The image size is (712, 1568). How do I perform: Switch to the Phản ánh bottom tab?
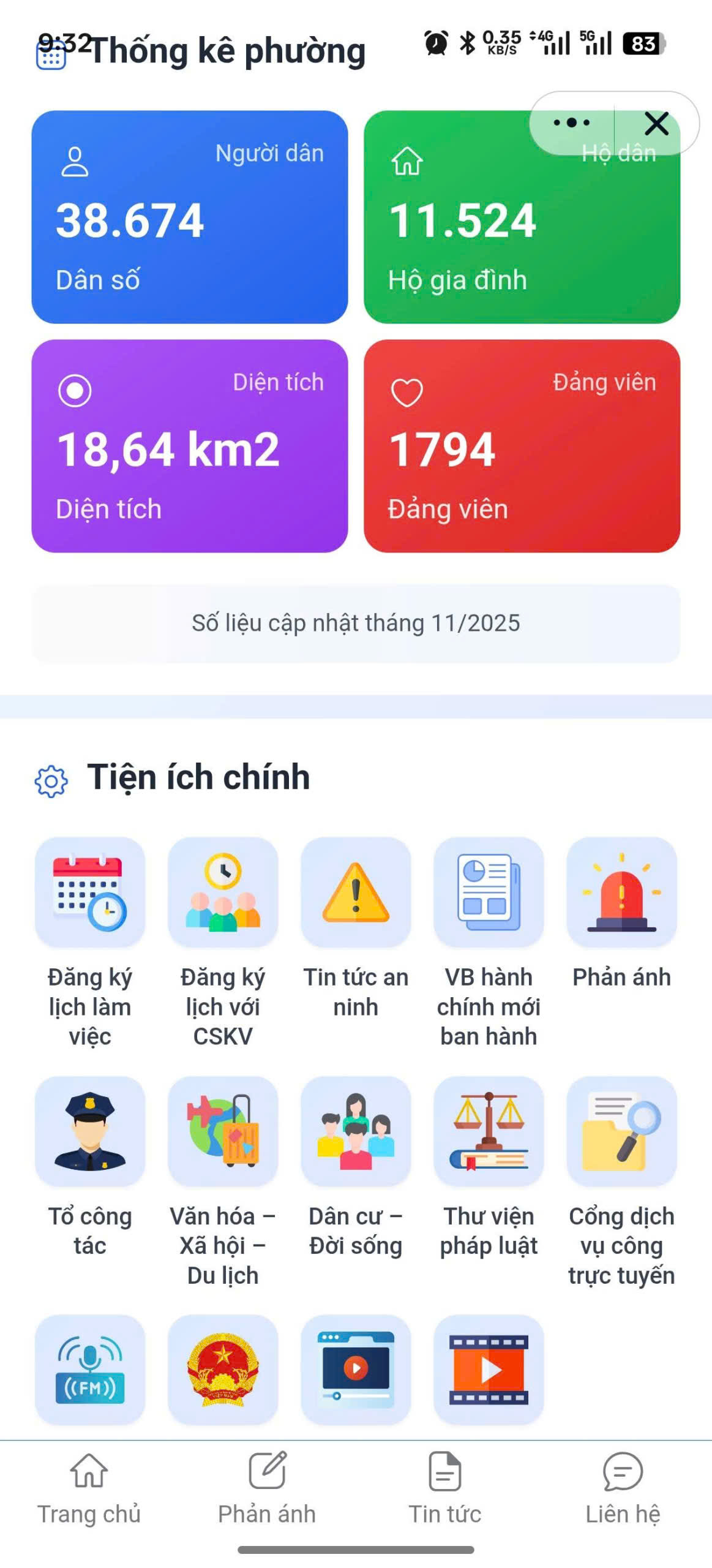pos(267,1487)
